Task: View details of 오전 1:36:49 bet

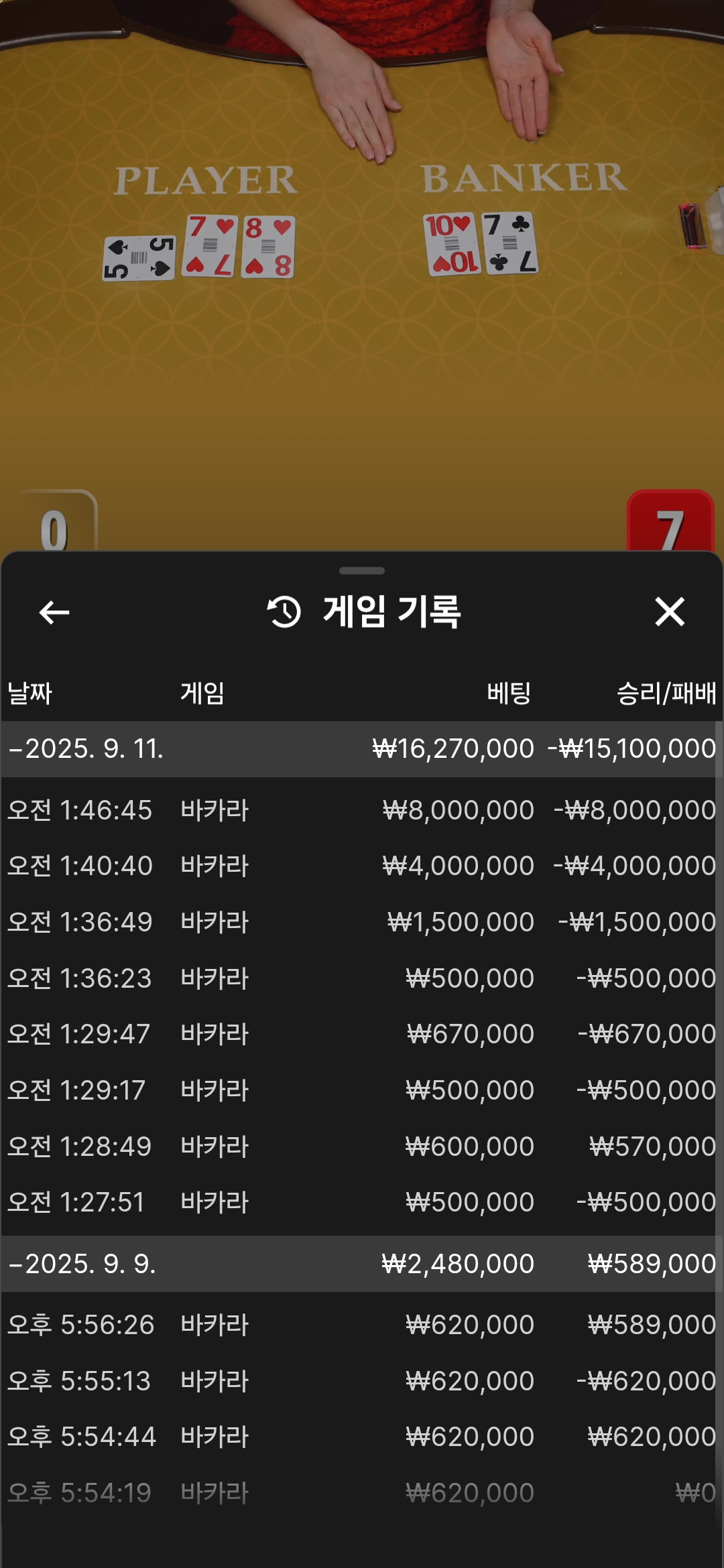Action: coord(362,922)
